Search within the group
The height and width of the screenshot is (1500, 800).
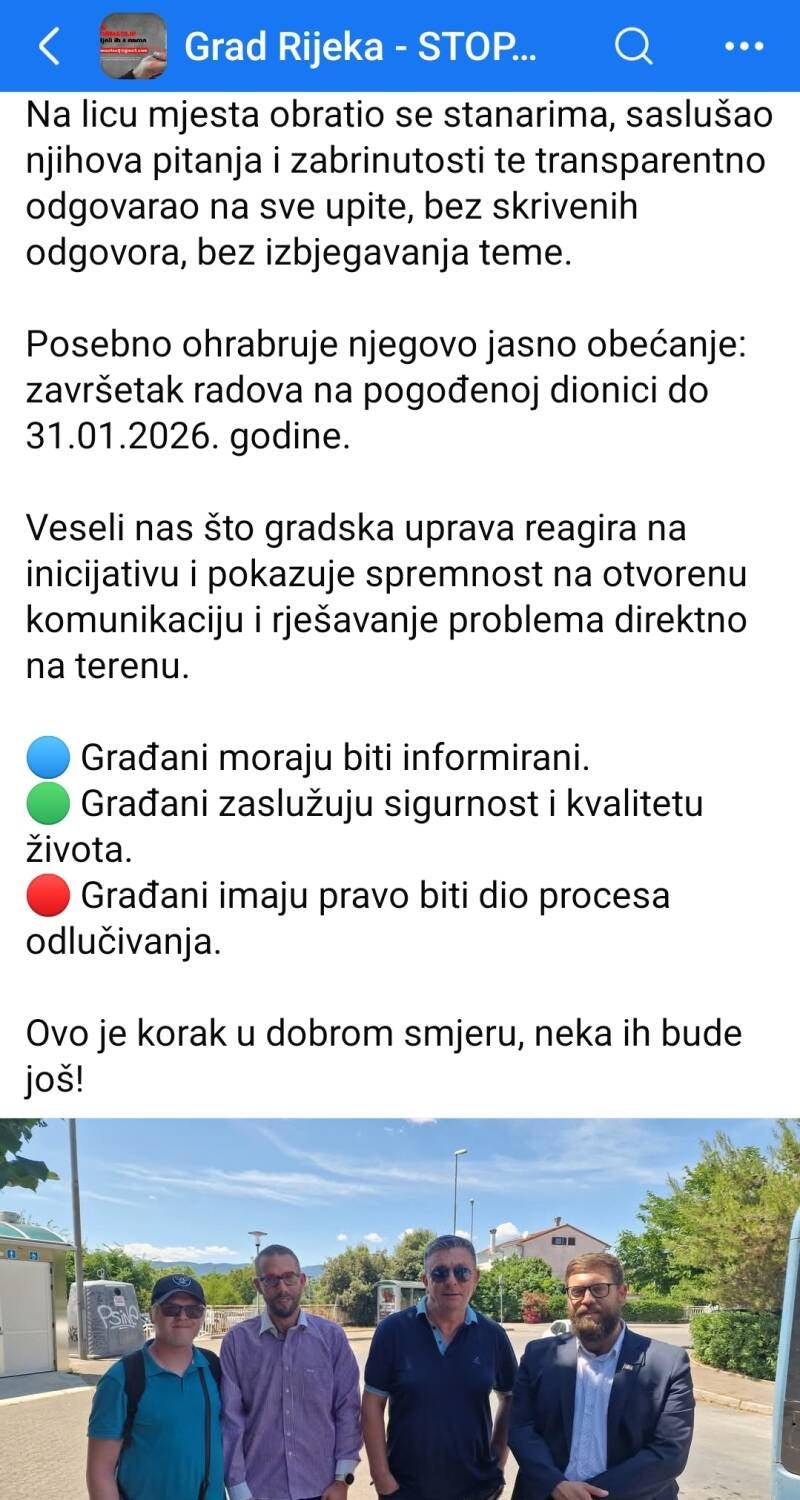coord(633,46)
